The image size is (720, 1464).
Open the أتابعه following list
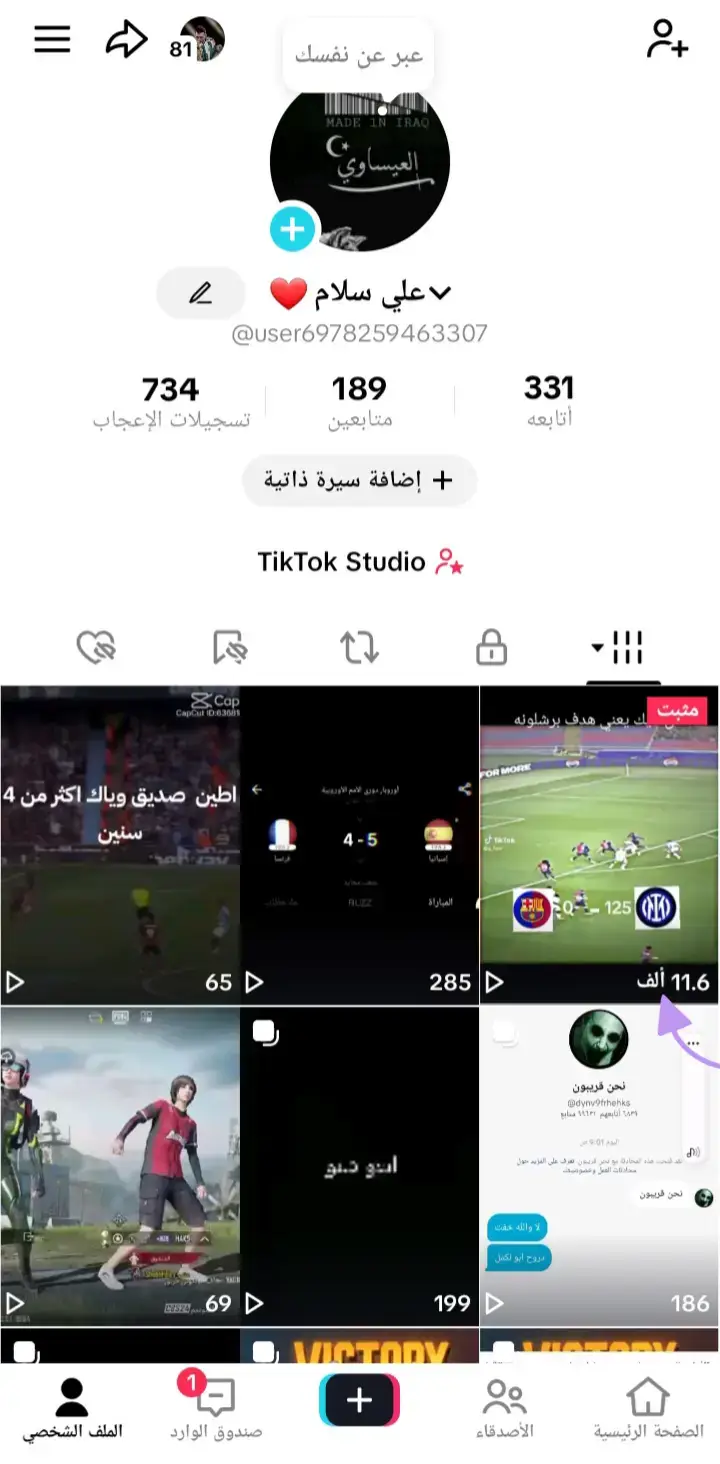(549, 401)
